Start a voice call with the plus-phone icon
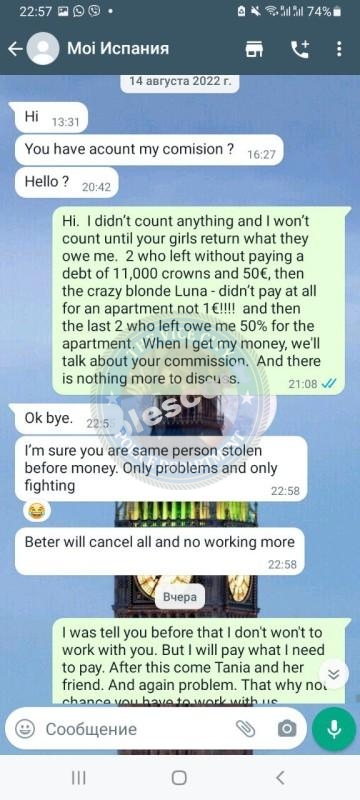The height and width of the screenshot is (800, 360). (x=300, y=49)
